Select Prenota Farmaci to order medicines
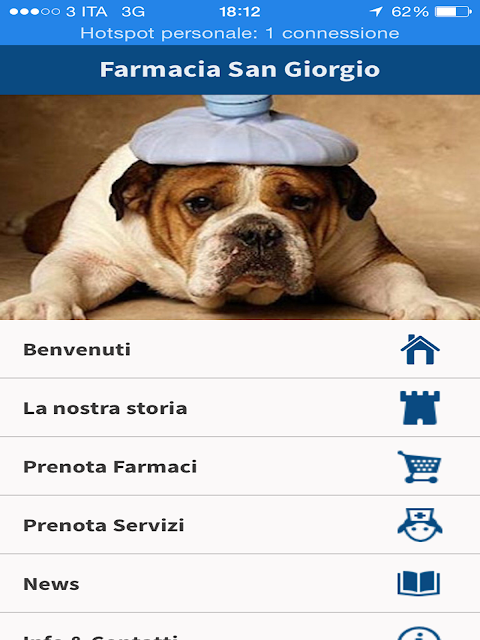Image resolution: width=480 pixels, height=640 pixels. (x=240, y=466)
